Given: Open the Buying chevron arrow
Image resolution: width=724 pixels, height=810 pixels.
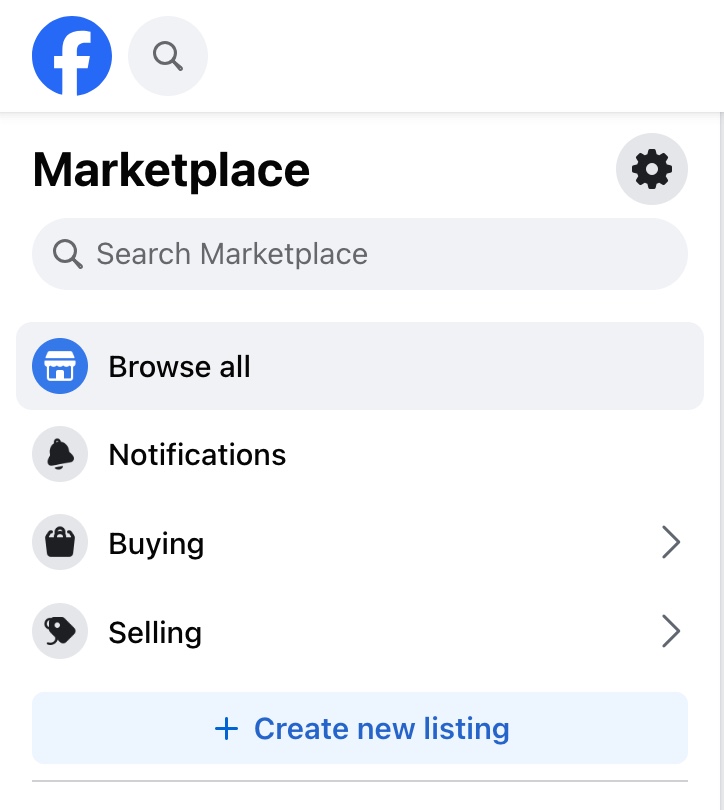Looking at the screenshot, I should tap(671, 542).
